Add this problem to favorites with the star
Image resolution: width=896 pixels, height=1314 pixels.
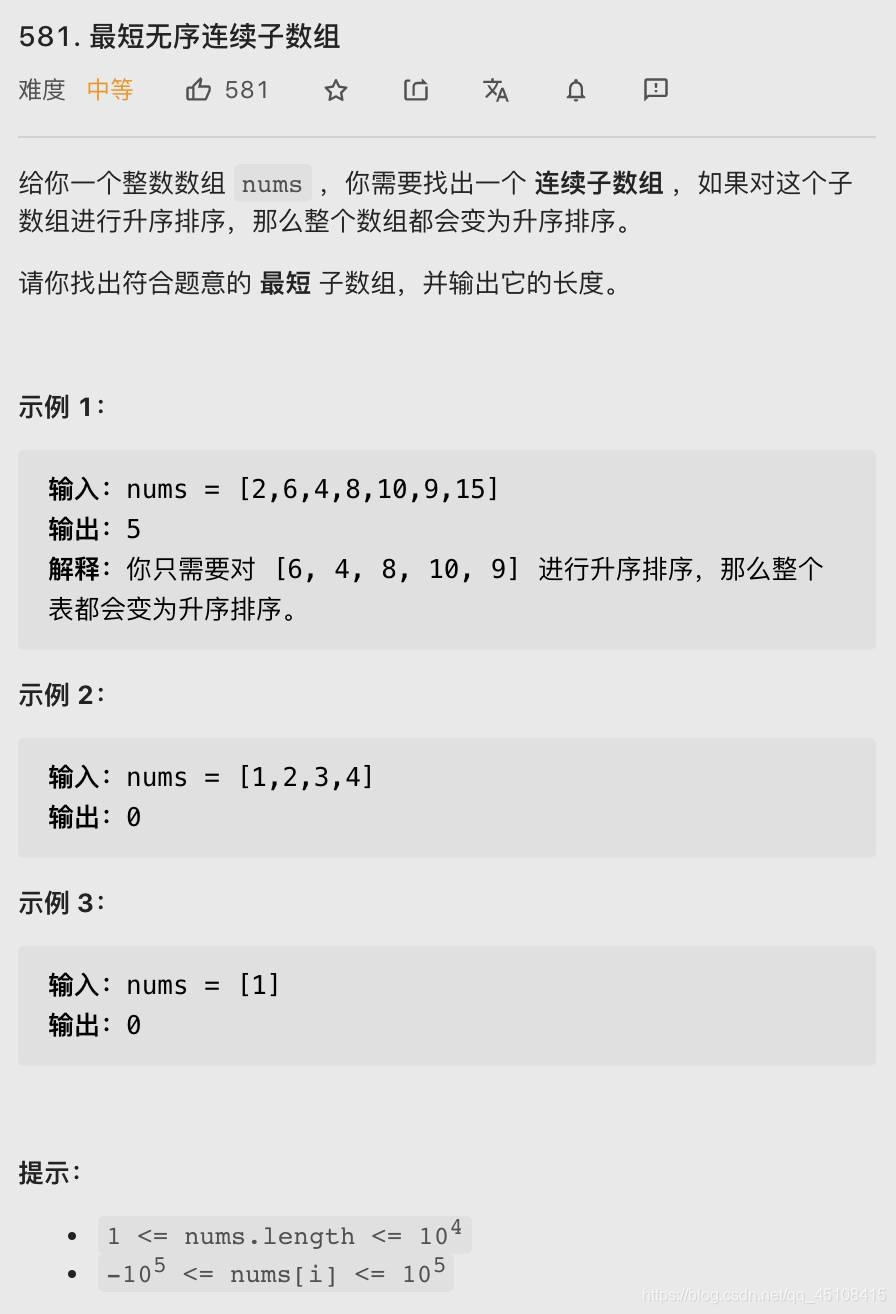pyautogui.click(x=336, y=91)
